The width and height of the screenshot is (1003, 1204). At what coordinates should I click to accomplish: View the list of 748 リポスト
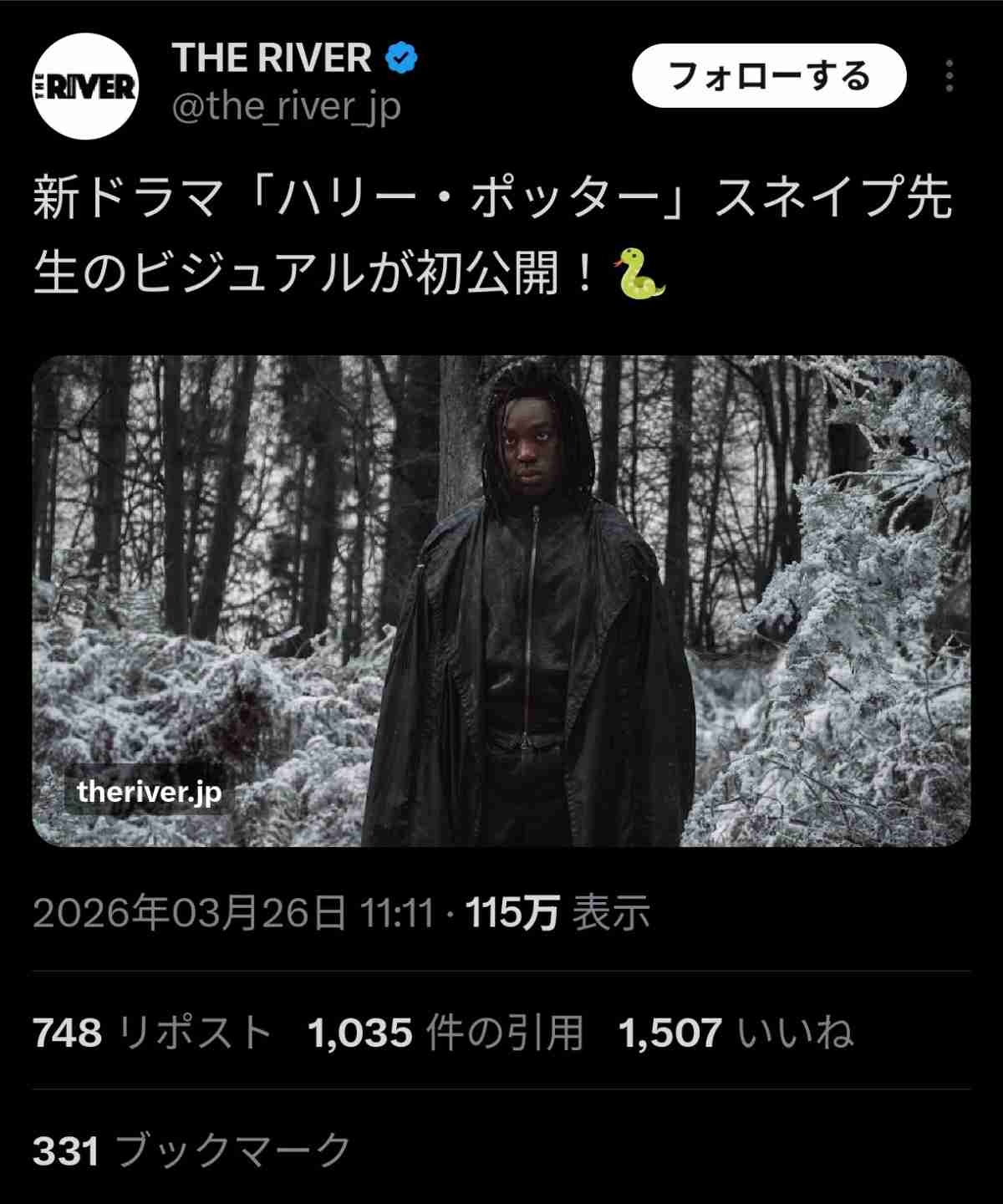click(152, 1033)
